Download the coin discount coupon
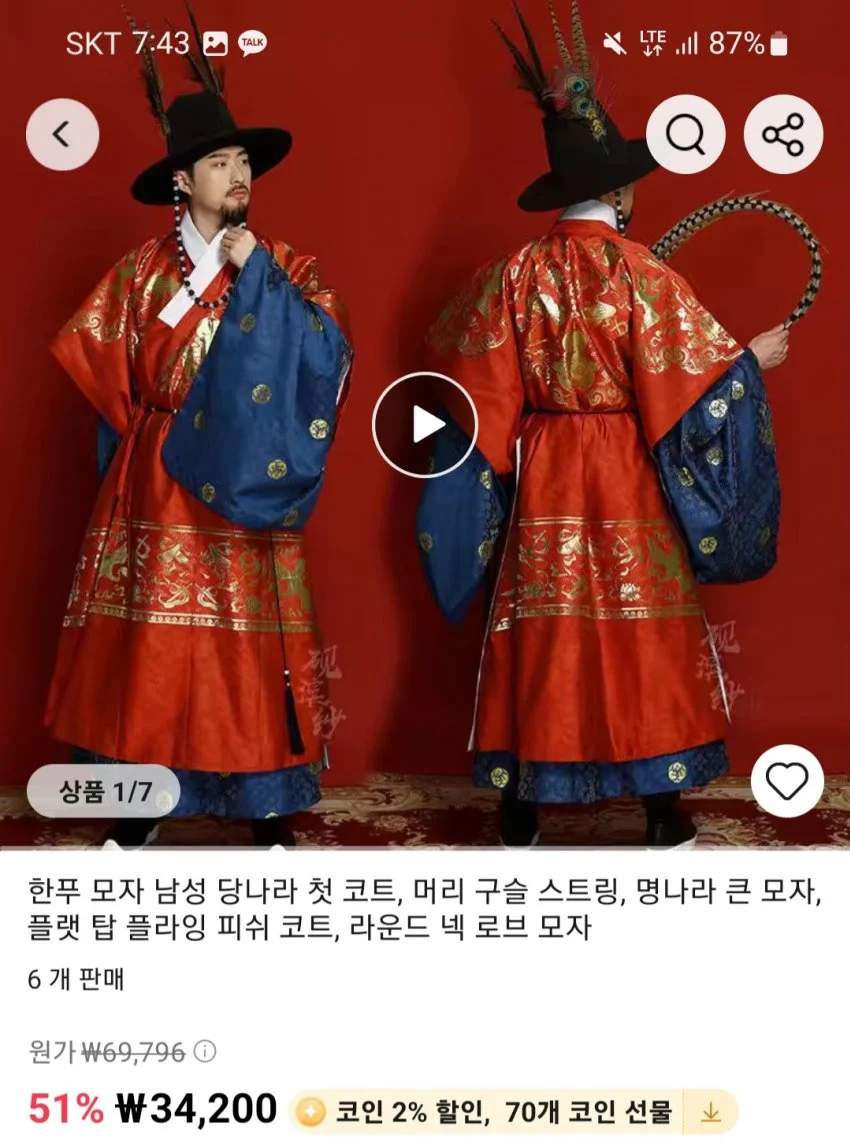The image size is (850, 1145). (711, 1112)
